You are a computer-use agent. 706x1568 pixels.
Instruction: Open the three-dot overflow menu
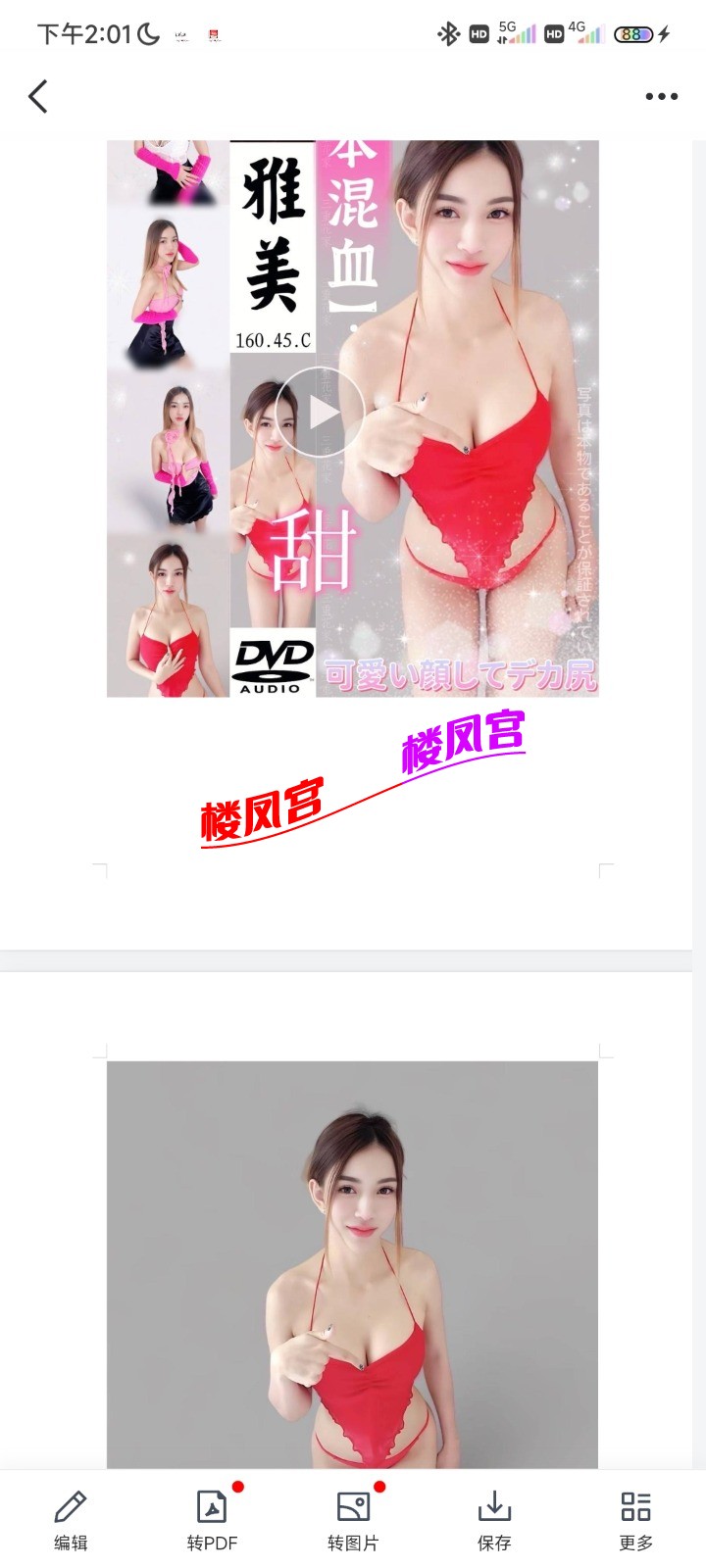[661, 96]
